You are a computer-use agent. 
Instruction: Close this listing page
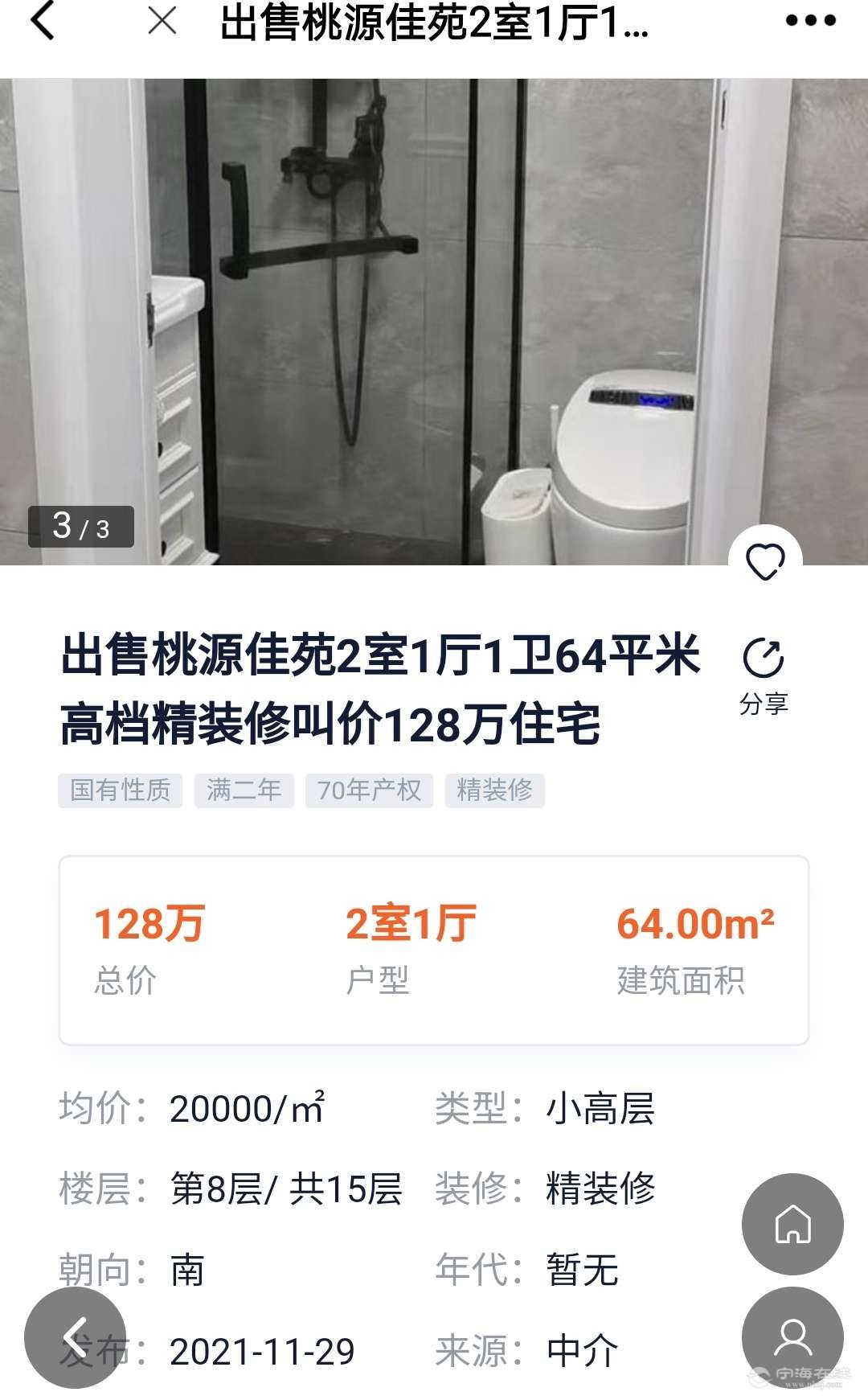162,22
